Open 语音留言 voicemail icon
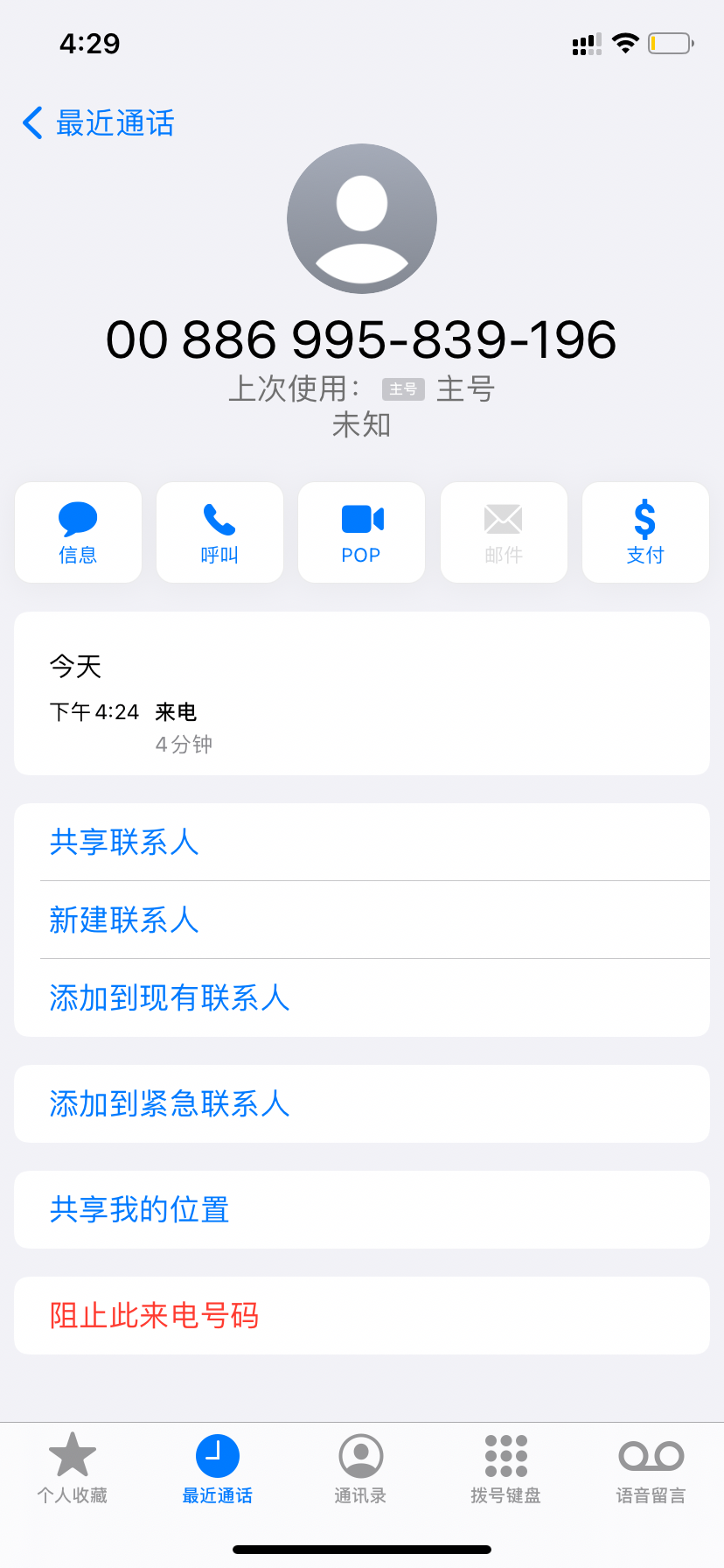The image size is (724, 1568). tap(649, 1468)
